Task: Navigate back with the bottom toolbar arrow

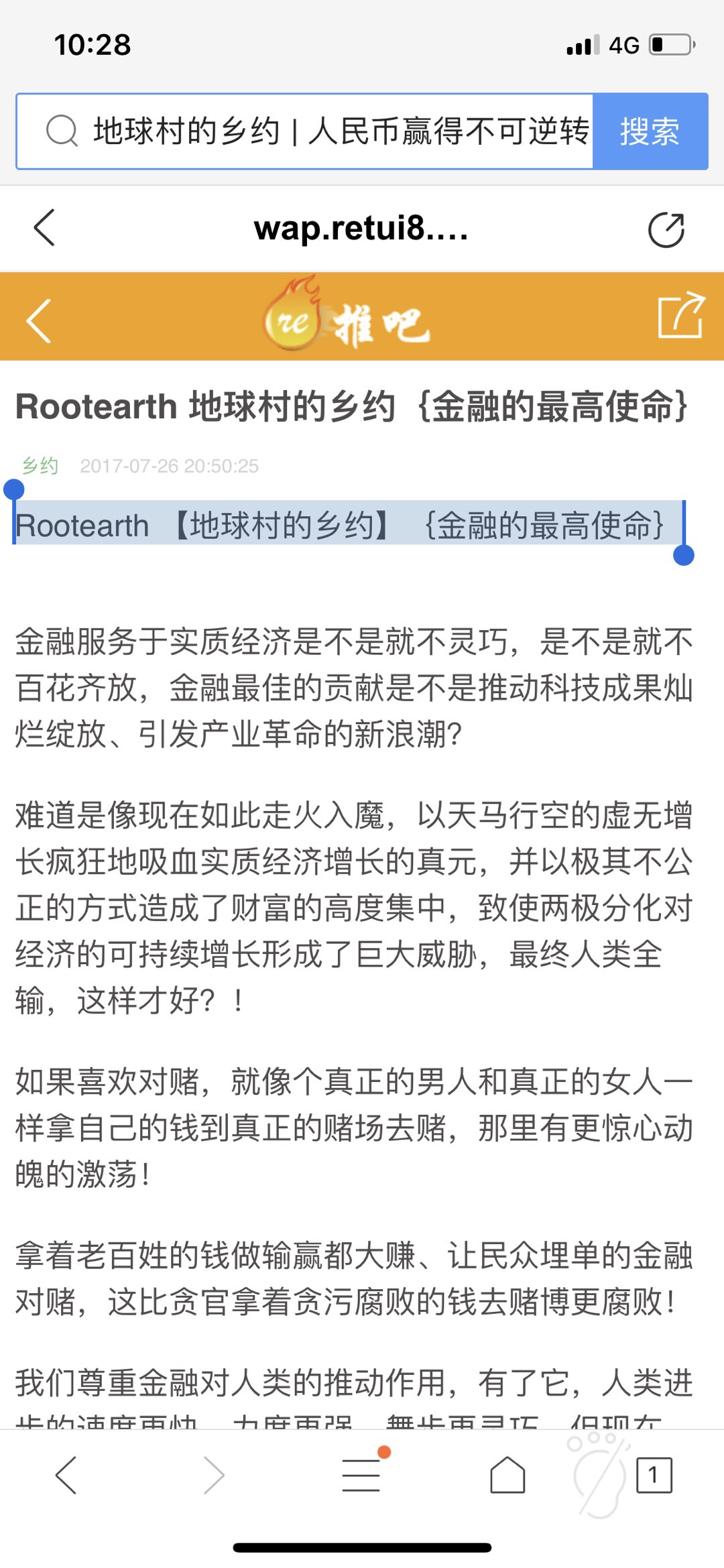Action: pos(66,1475)
